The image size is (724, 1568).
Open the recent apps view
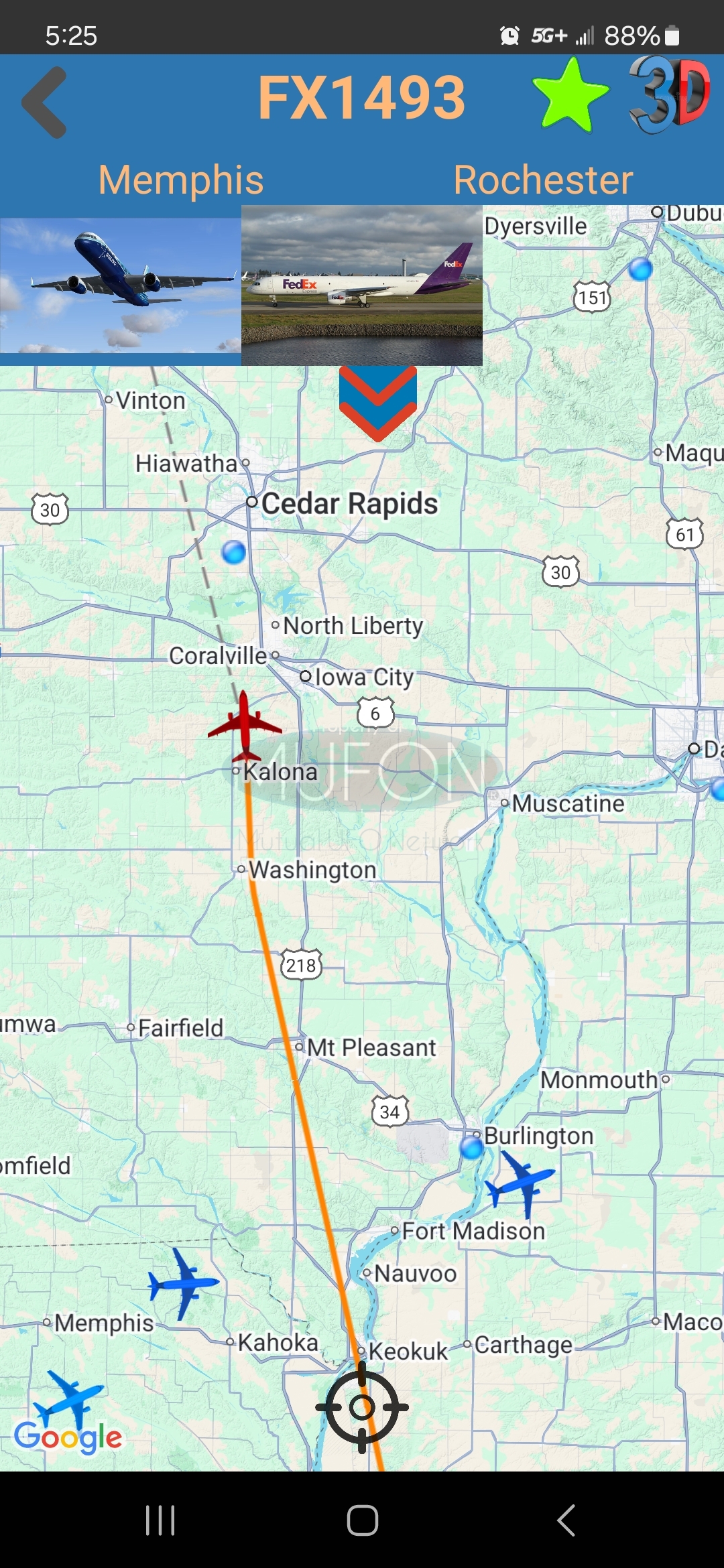160,1520
